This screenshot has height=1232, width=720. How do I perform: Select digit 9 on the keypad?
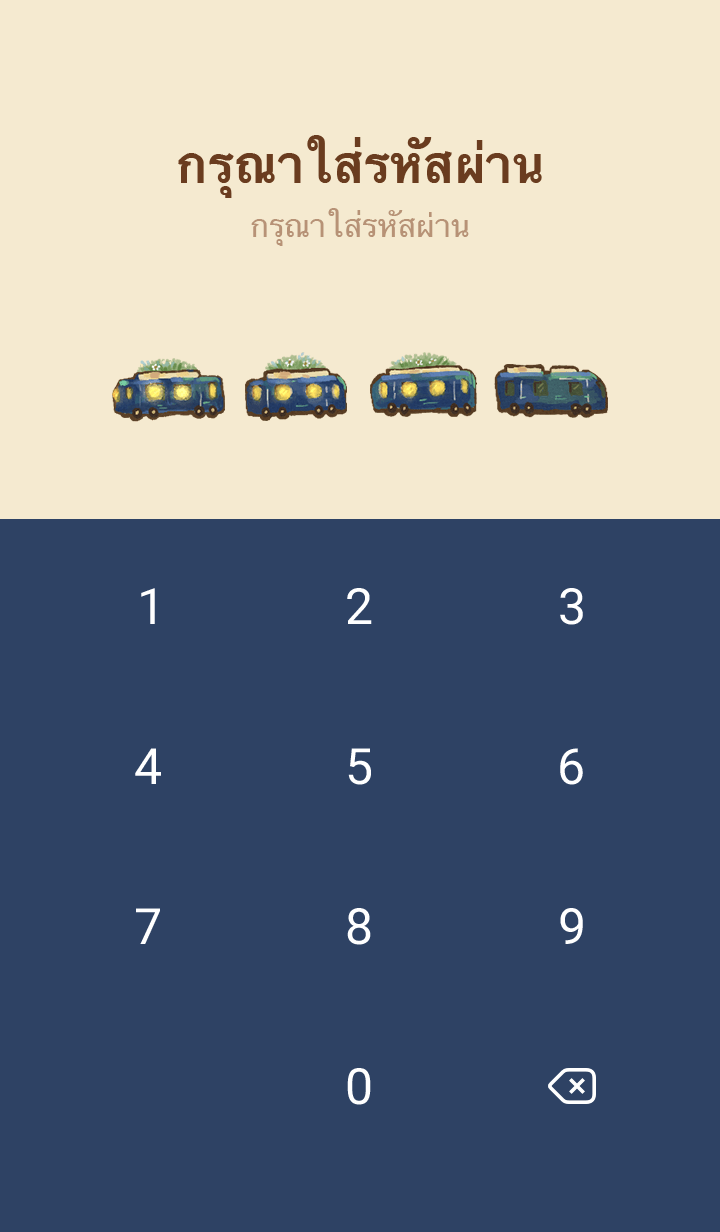(x=571, y=927)
